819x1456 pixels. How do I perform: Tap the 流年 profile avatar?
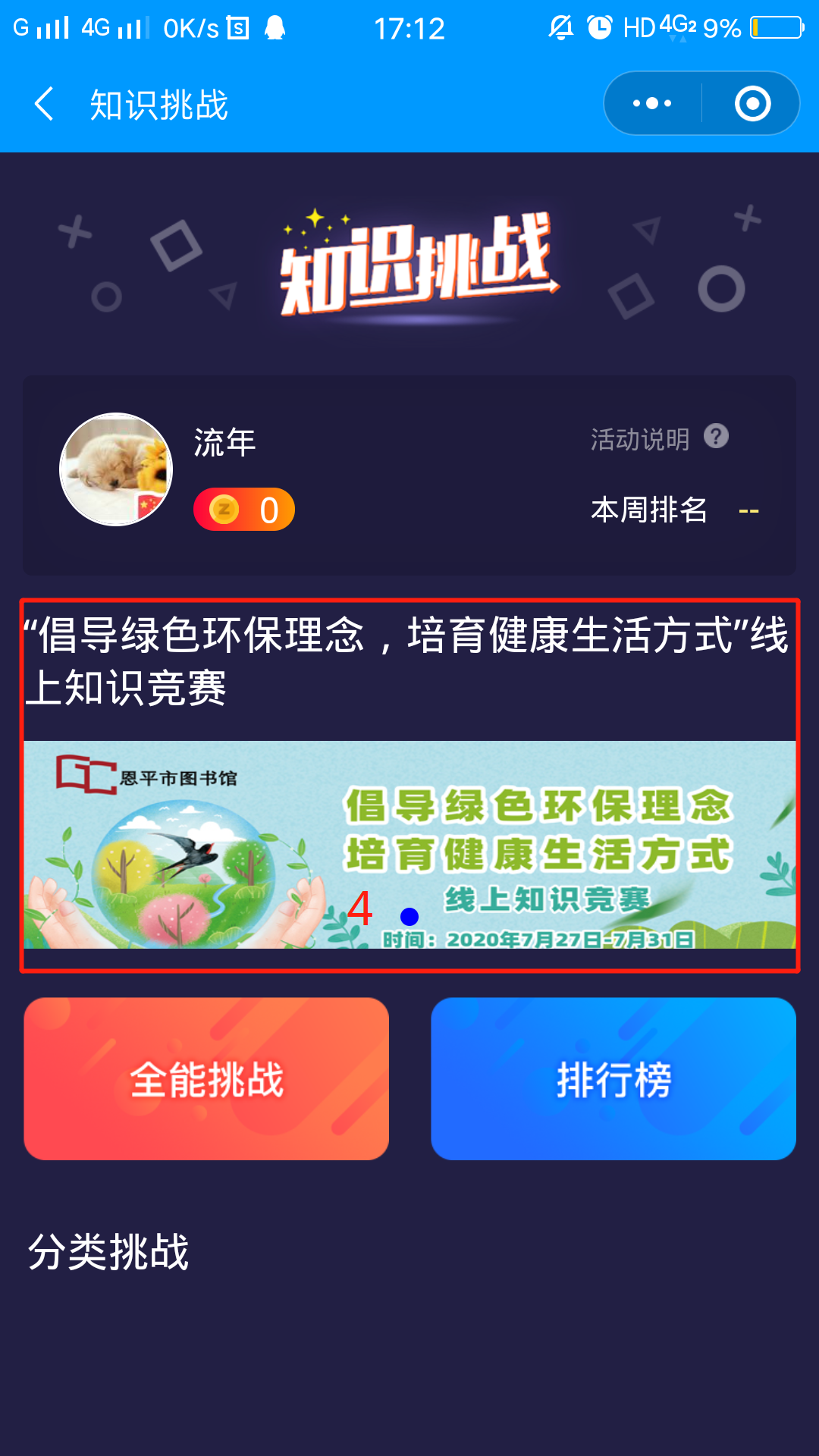(116, 469)
